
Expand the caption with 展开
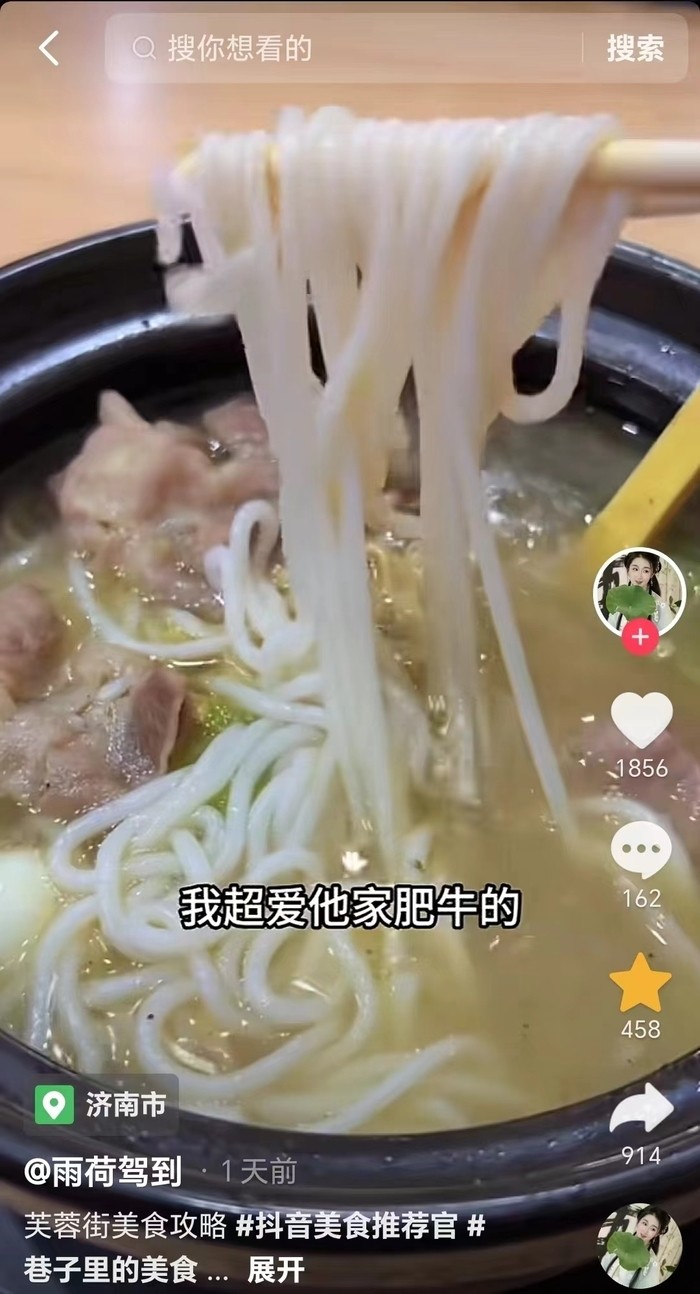tap(276, 1270)
